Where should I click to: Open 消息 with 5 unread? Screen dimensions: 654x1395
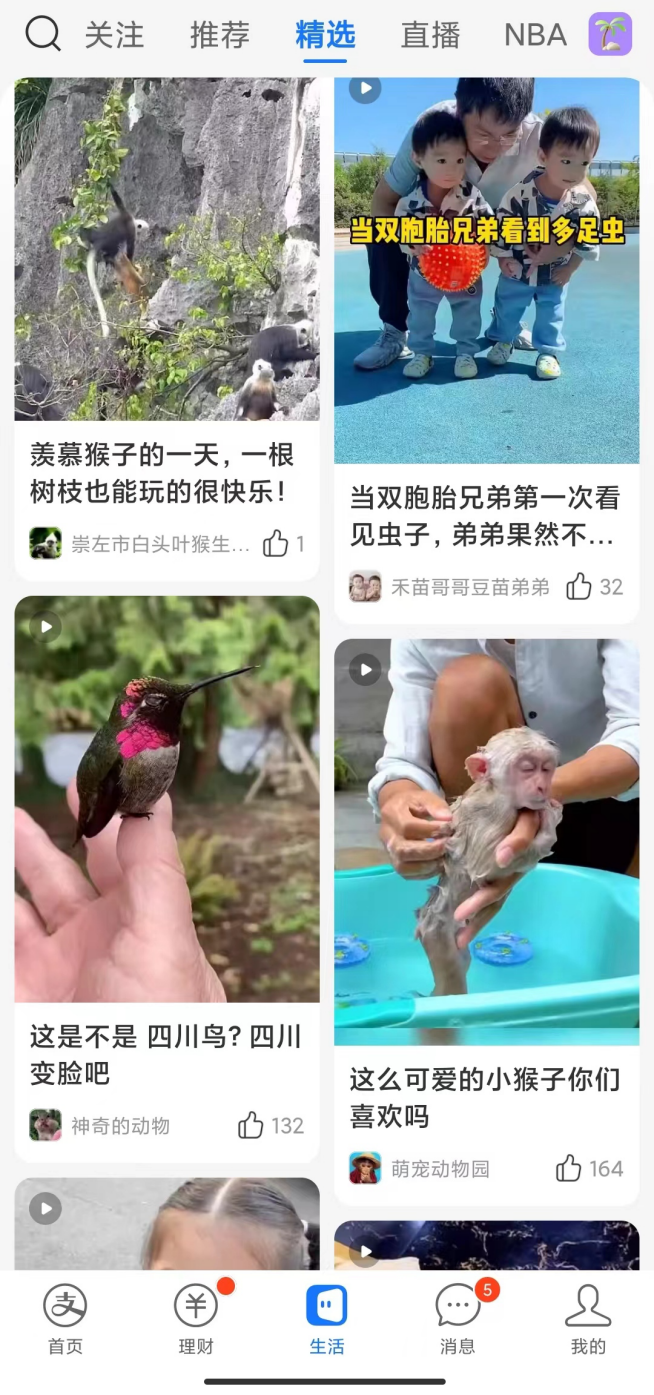(x=458, y=1320)
